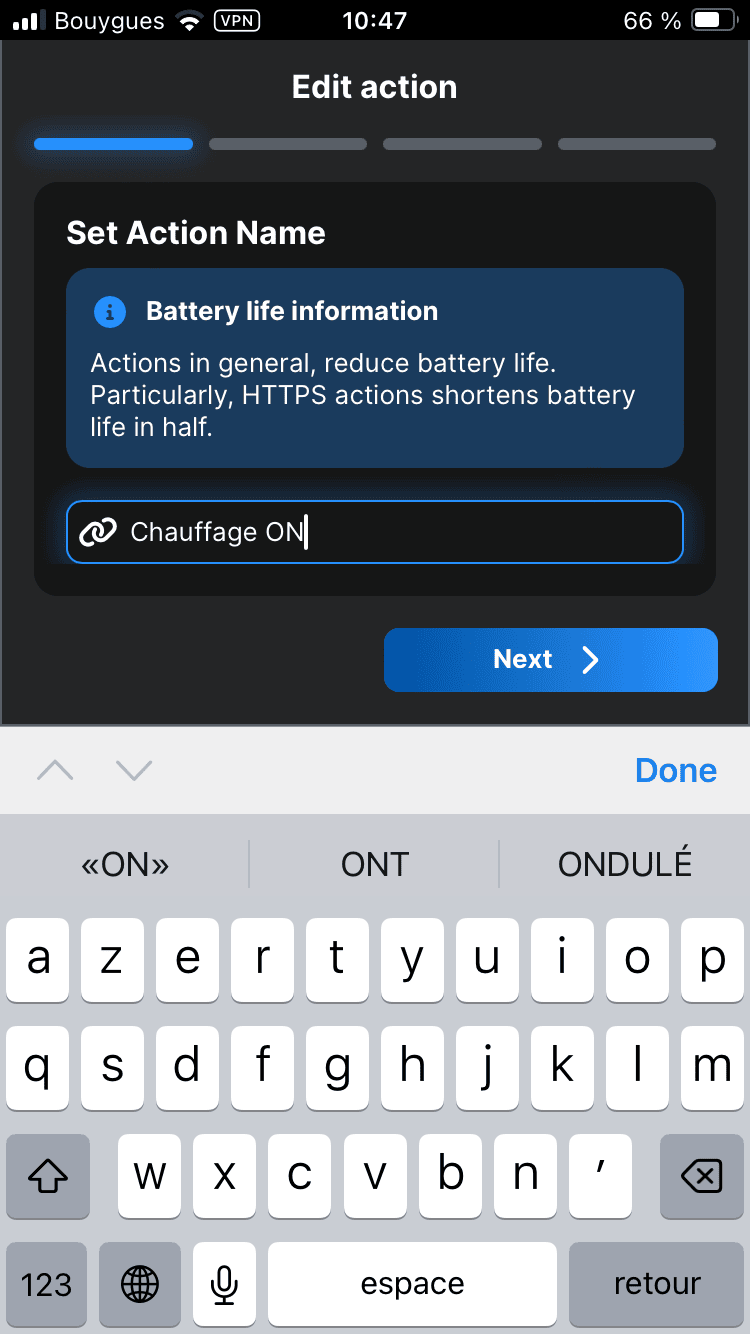This screenshot has height=1334, width=750.
Task: Delete the last character with backspace
Action: (x=700, y=1176)
